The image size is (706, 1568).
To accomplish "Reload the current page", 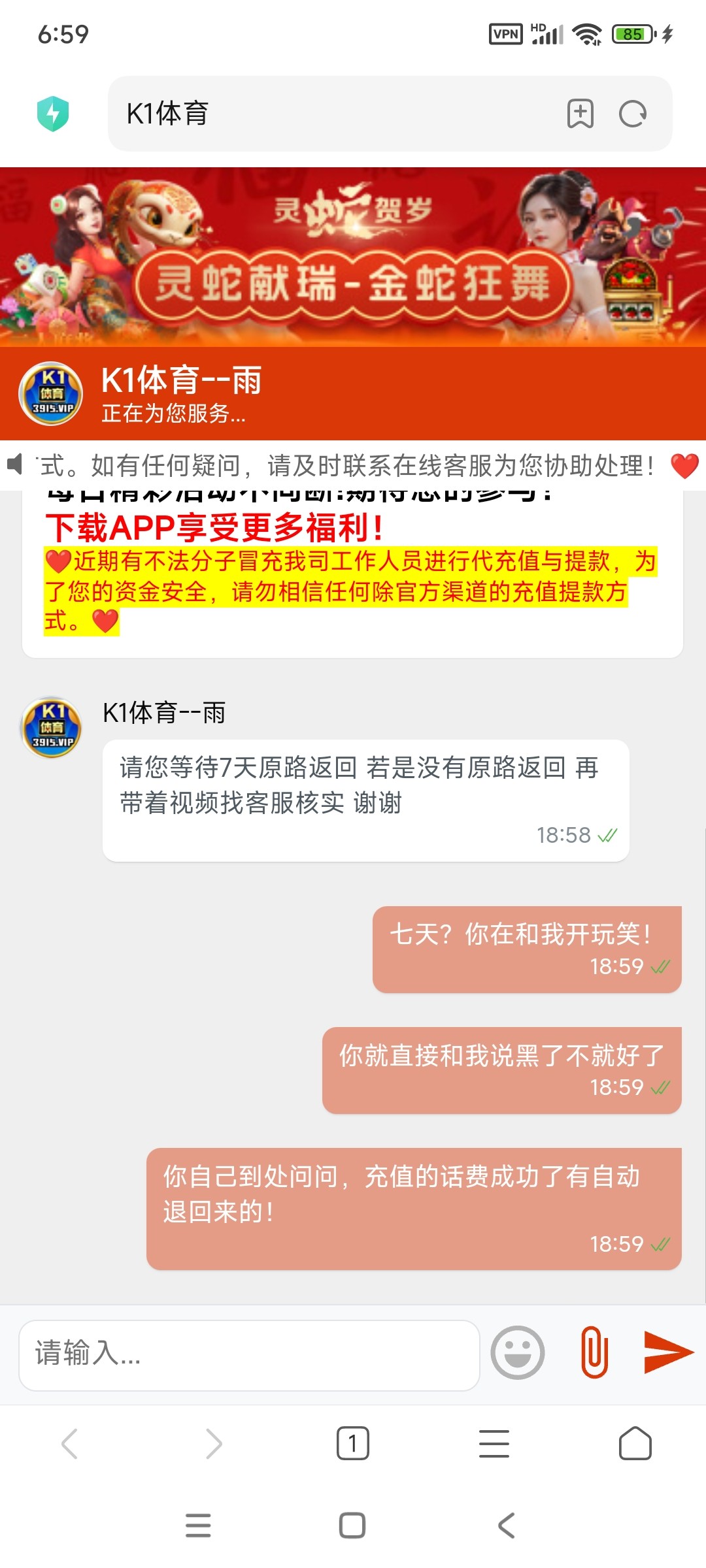I will click(x=632, y=114).
